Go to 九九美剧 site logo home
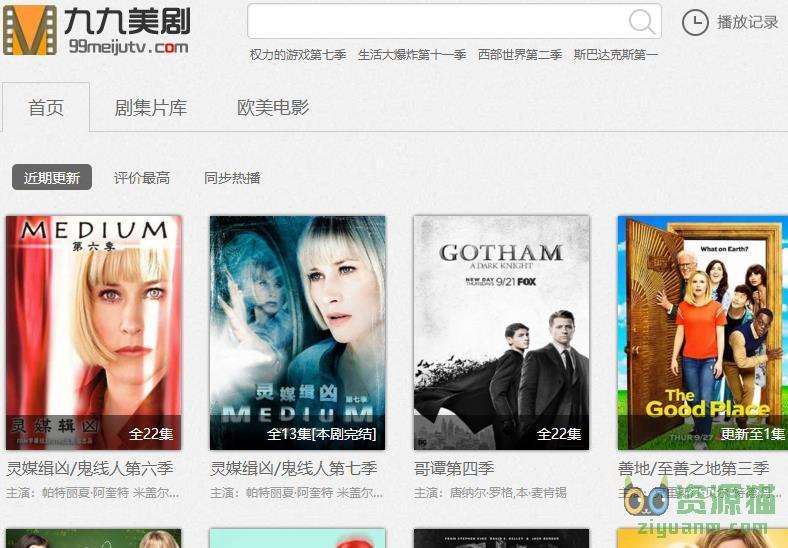The height and width of the screenshot is (548, 788). coord(95,30)
